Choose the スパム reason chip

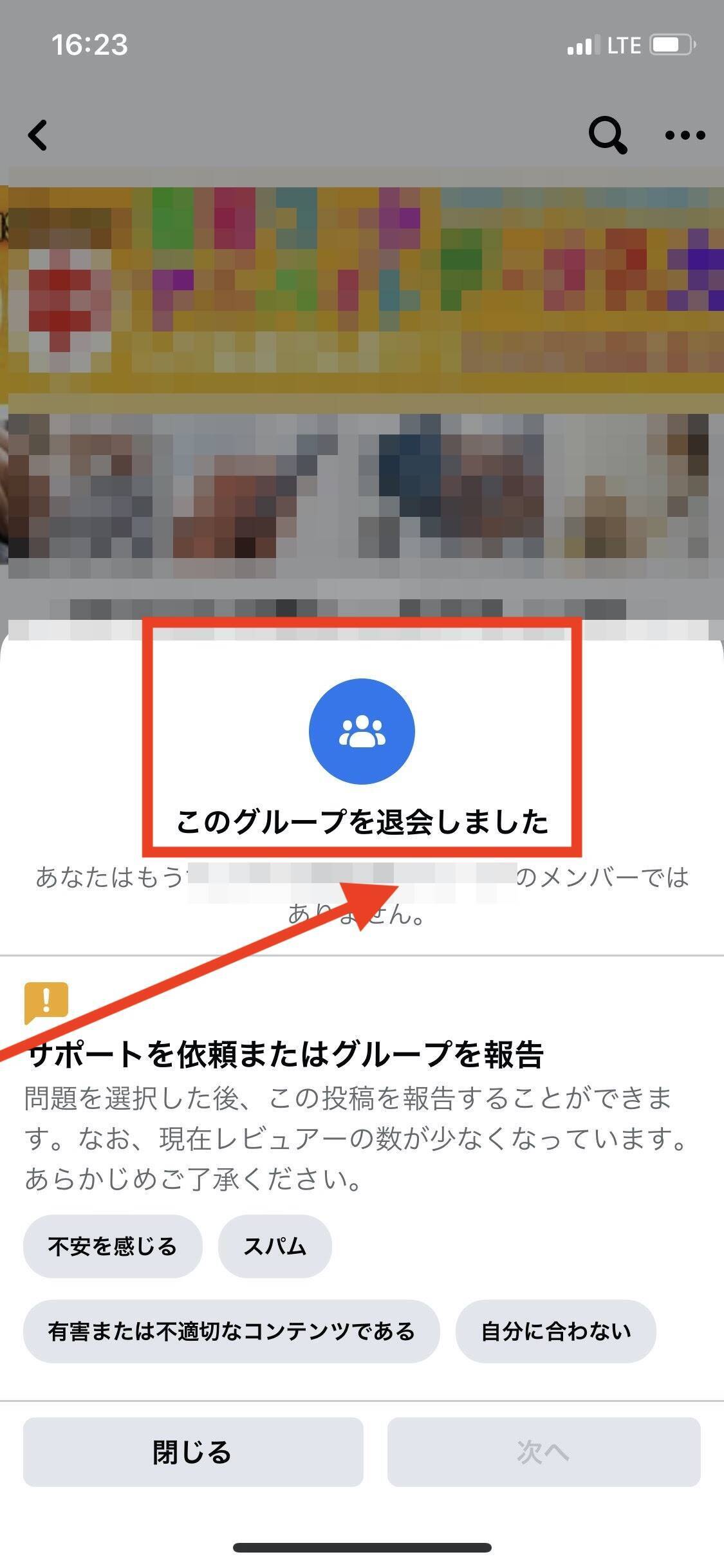275,1246
